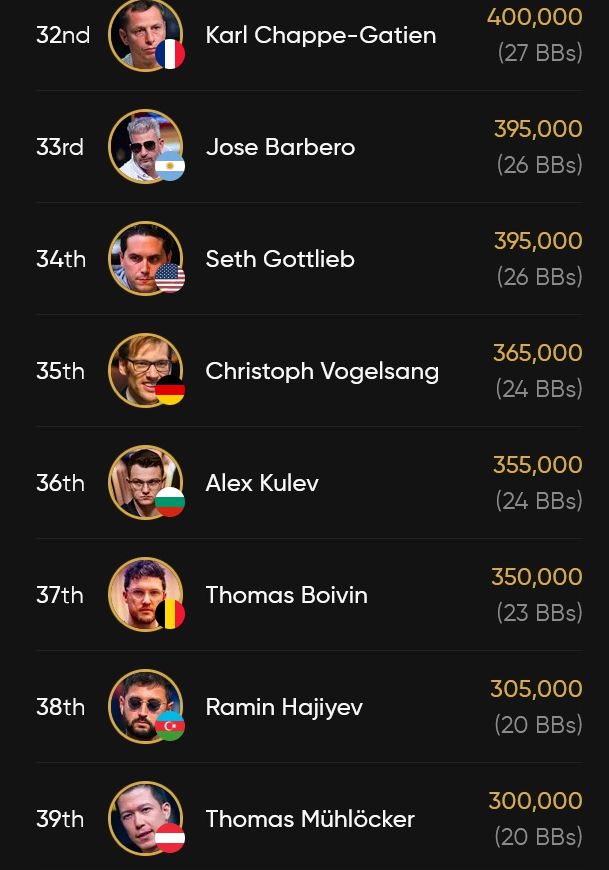Open Alex Kulev's player row

262,483
